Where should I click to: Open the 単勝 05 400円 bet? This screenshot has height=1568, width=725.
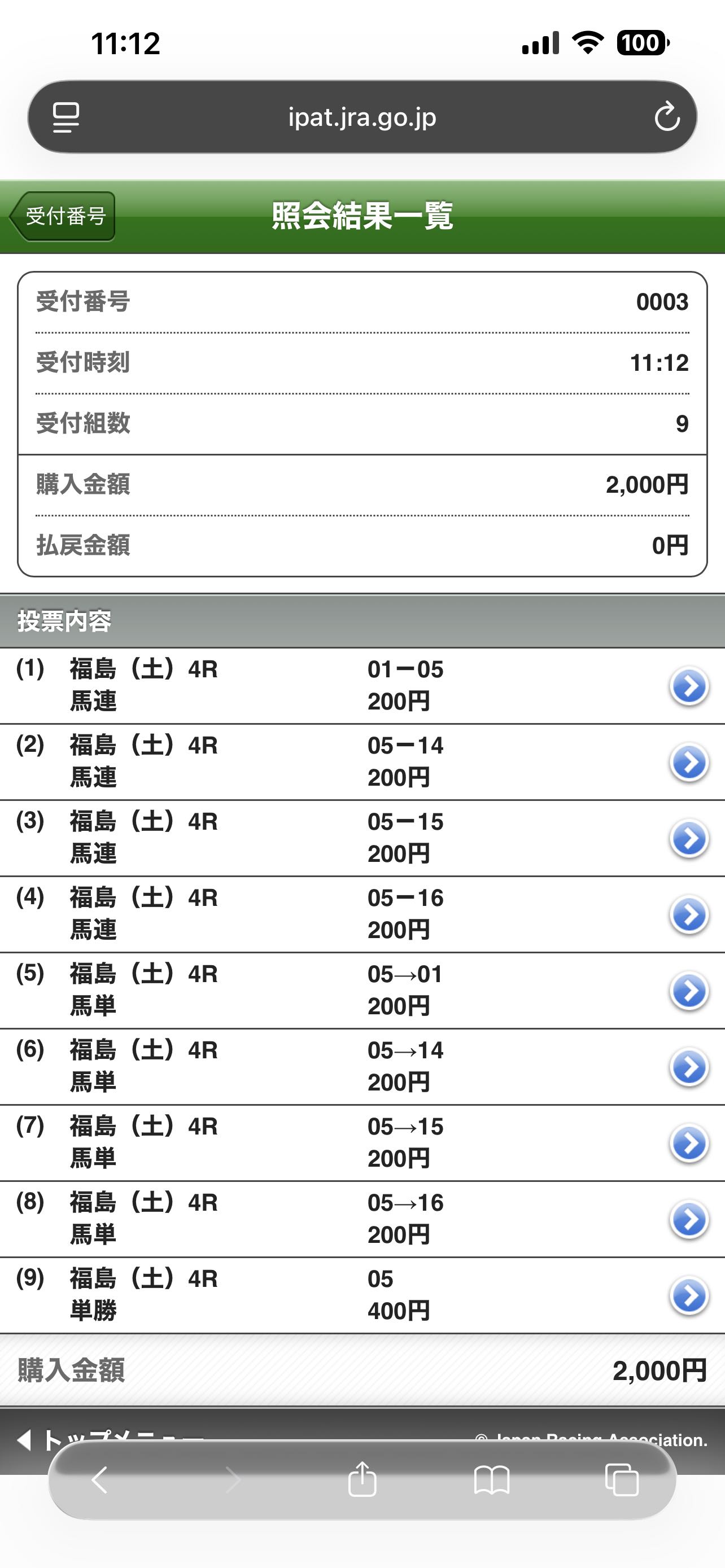coord(688,1295)
